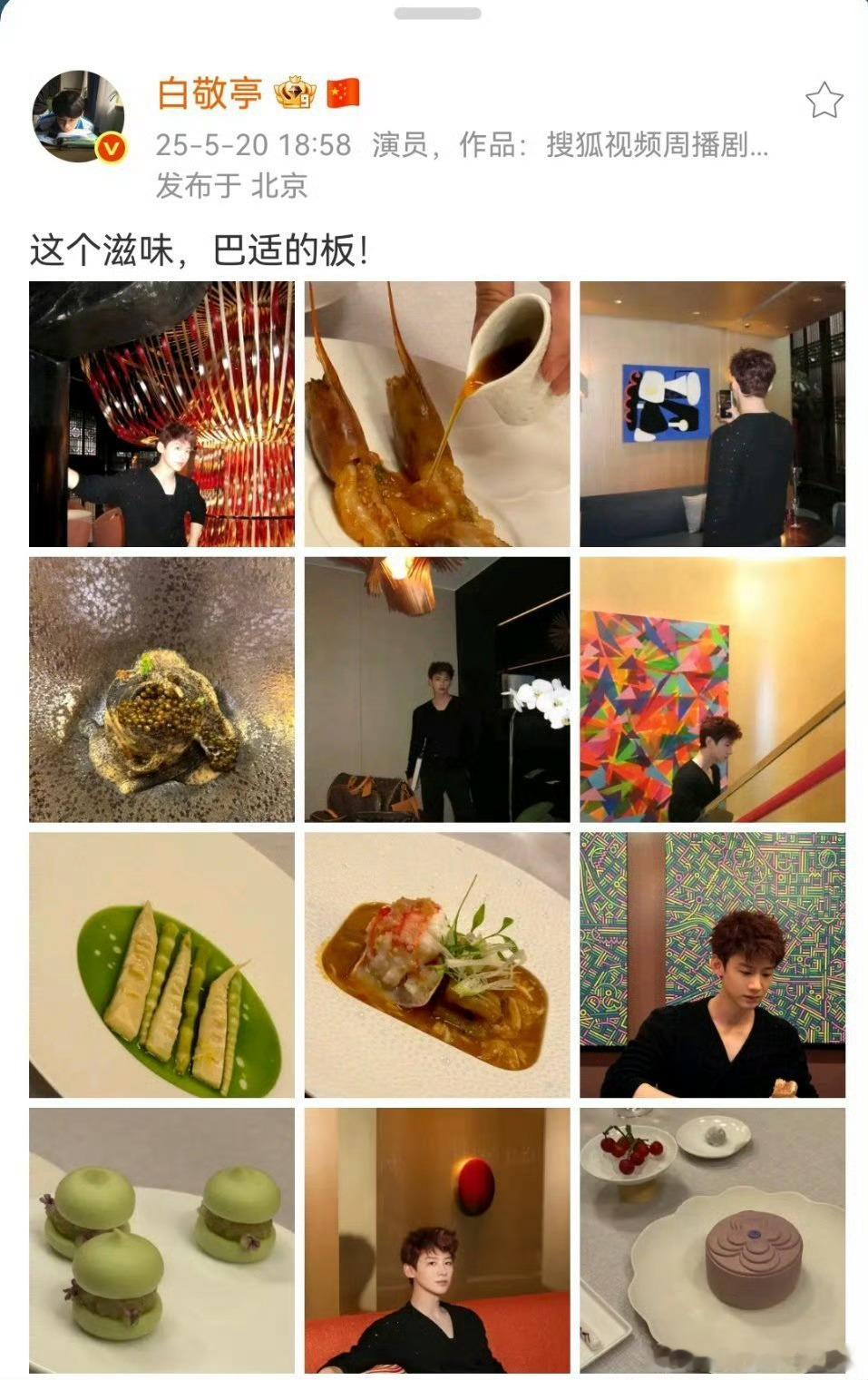Open photo of man seated on orange sofa
The height and width of the screenshot is (1380, 868).
coord(437,1240)
